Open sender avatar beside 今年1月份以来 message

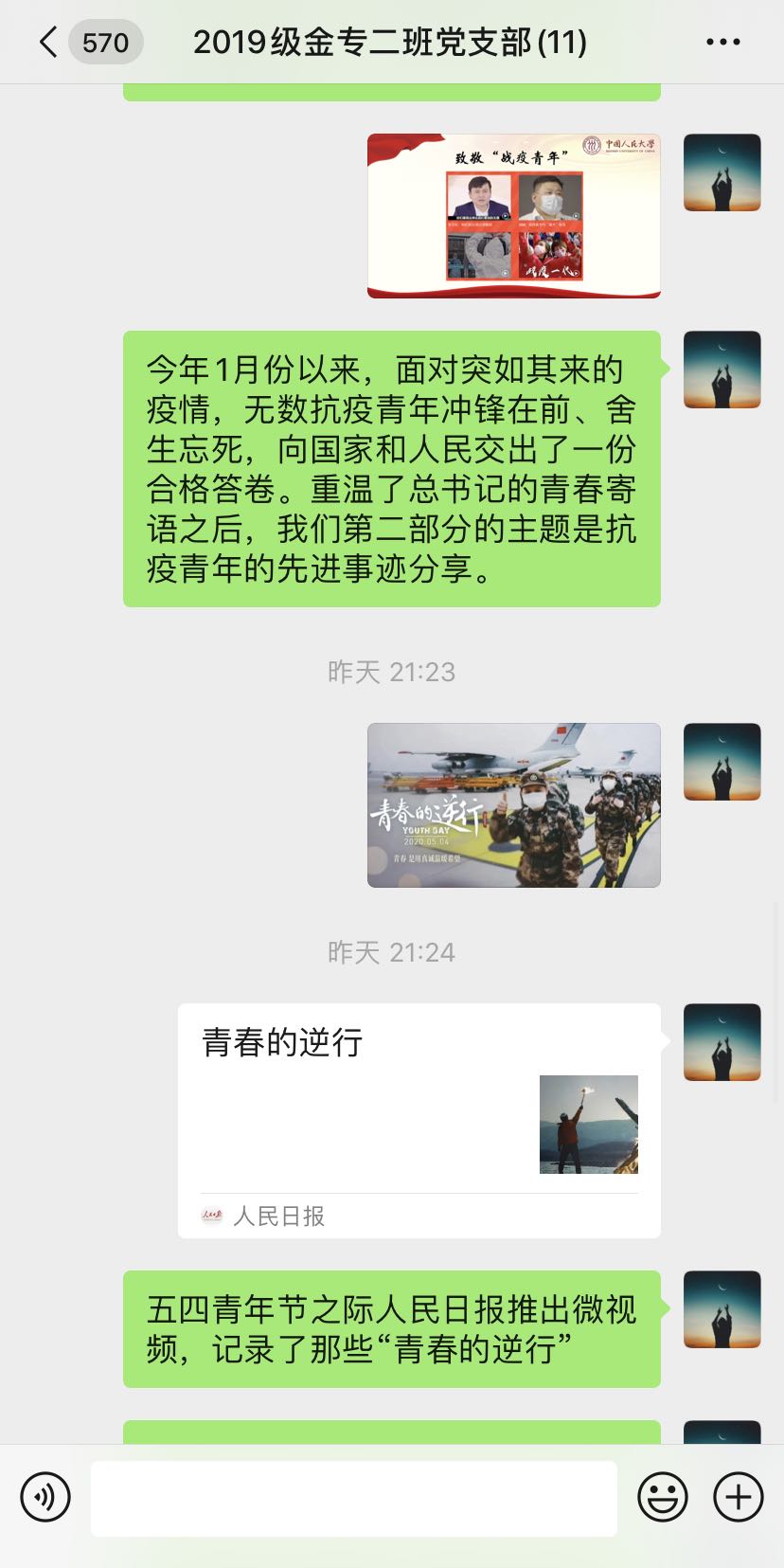click(722, 369)
